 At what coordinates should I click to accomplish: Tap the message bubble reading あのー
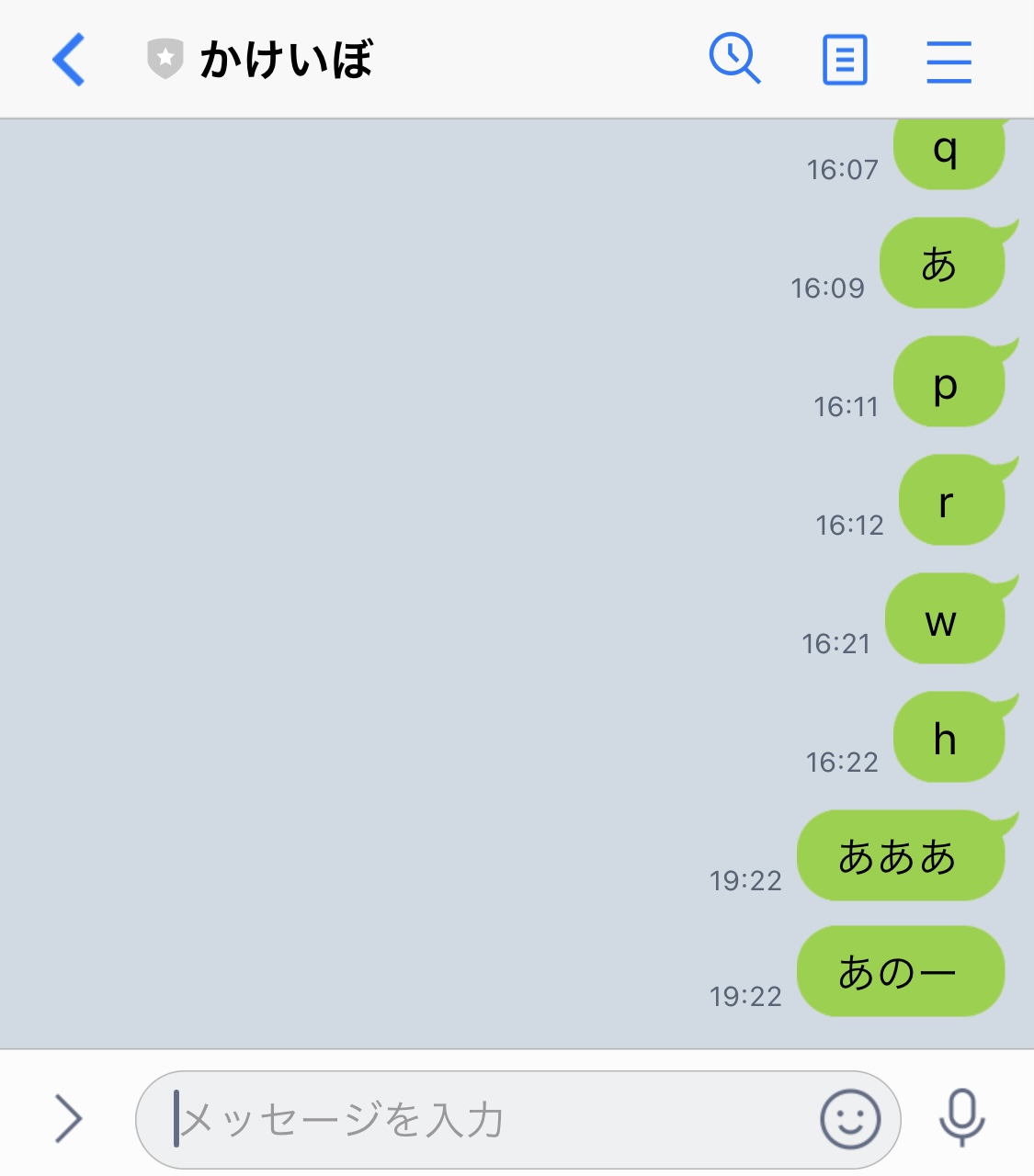[x=899, y=970]
